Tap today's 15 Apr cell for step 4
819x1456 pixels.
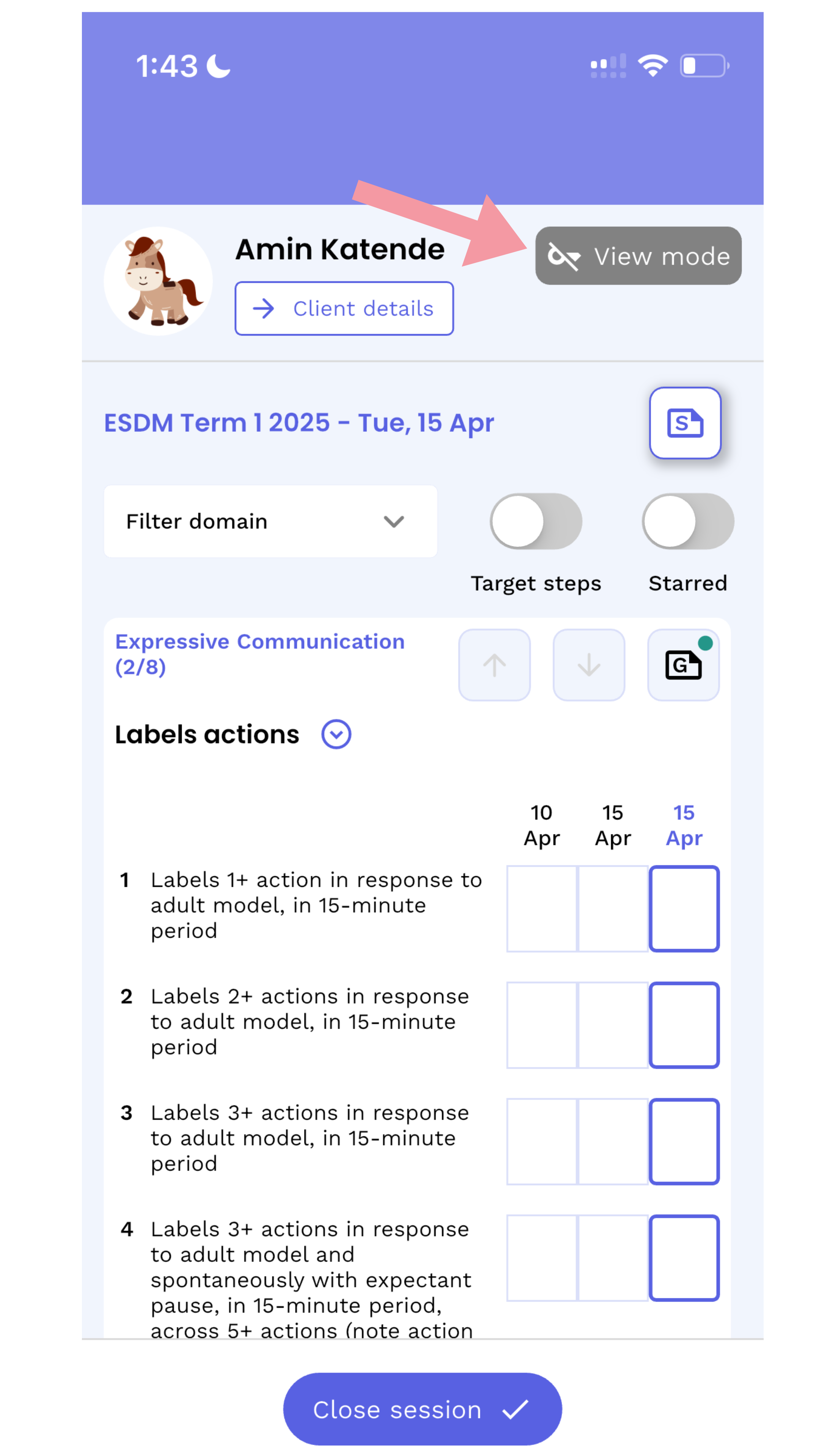tap(683, 1258)
